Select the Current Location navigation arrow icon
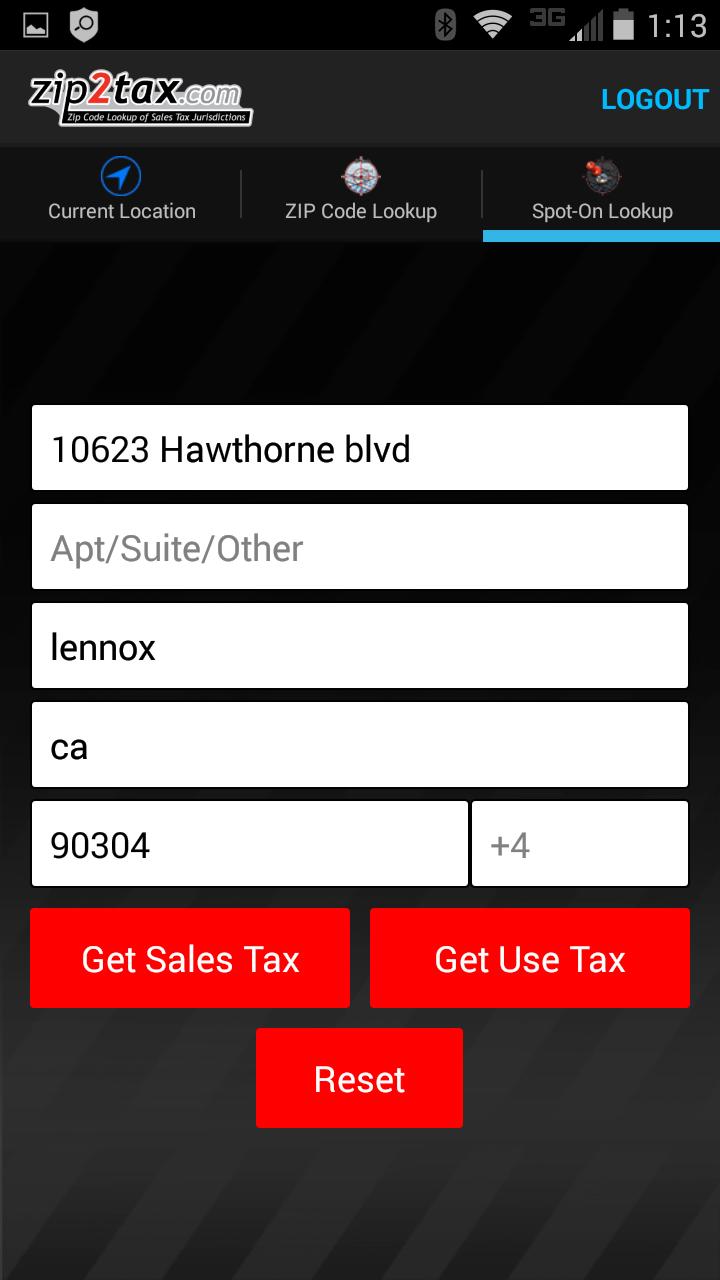Image resolution: width=720 pixels, height=1280 pixels. click(122, 173)
